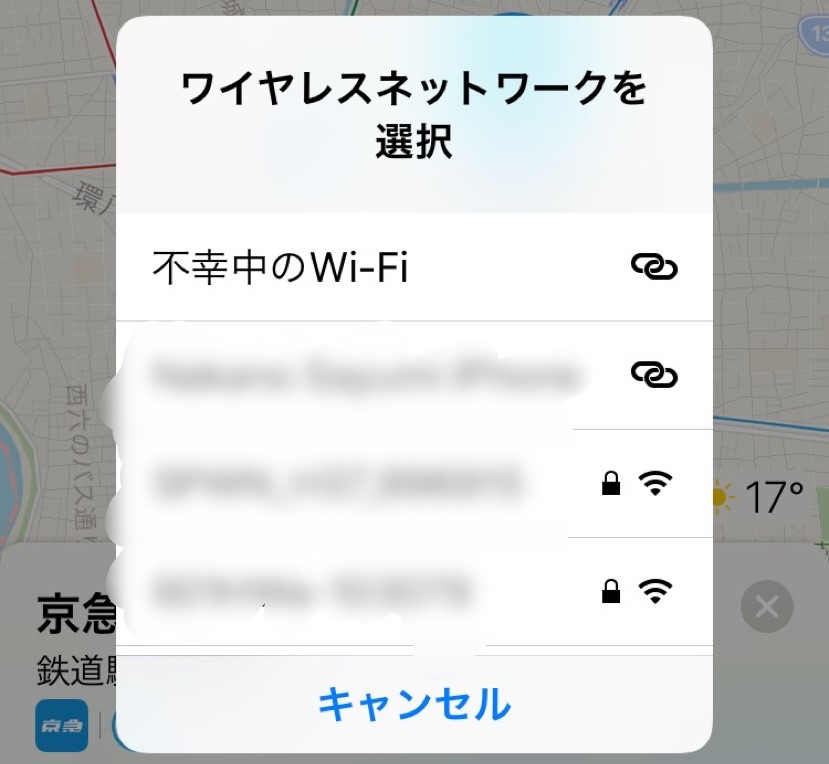This screenshot has width=829, height=764.
Task: Close the 京急 station card
Action: (767, 607)
